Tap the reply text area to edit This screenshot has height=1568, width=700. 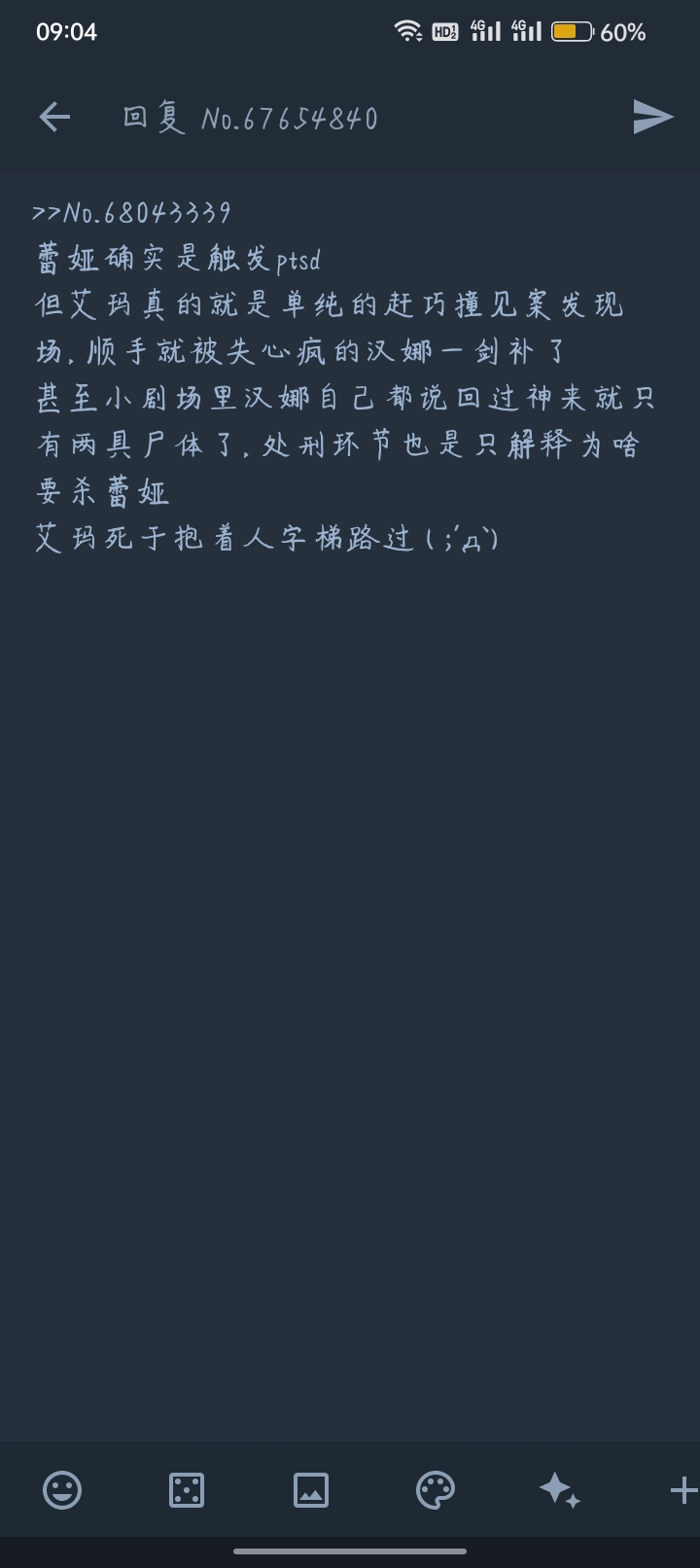coord(350,778)
